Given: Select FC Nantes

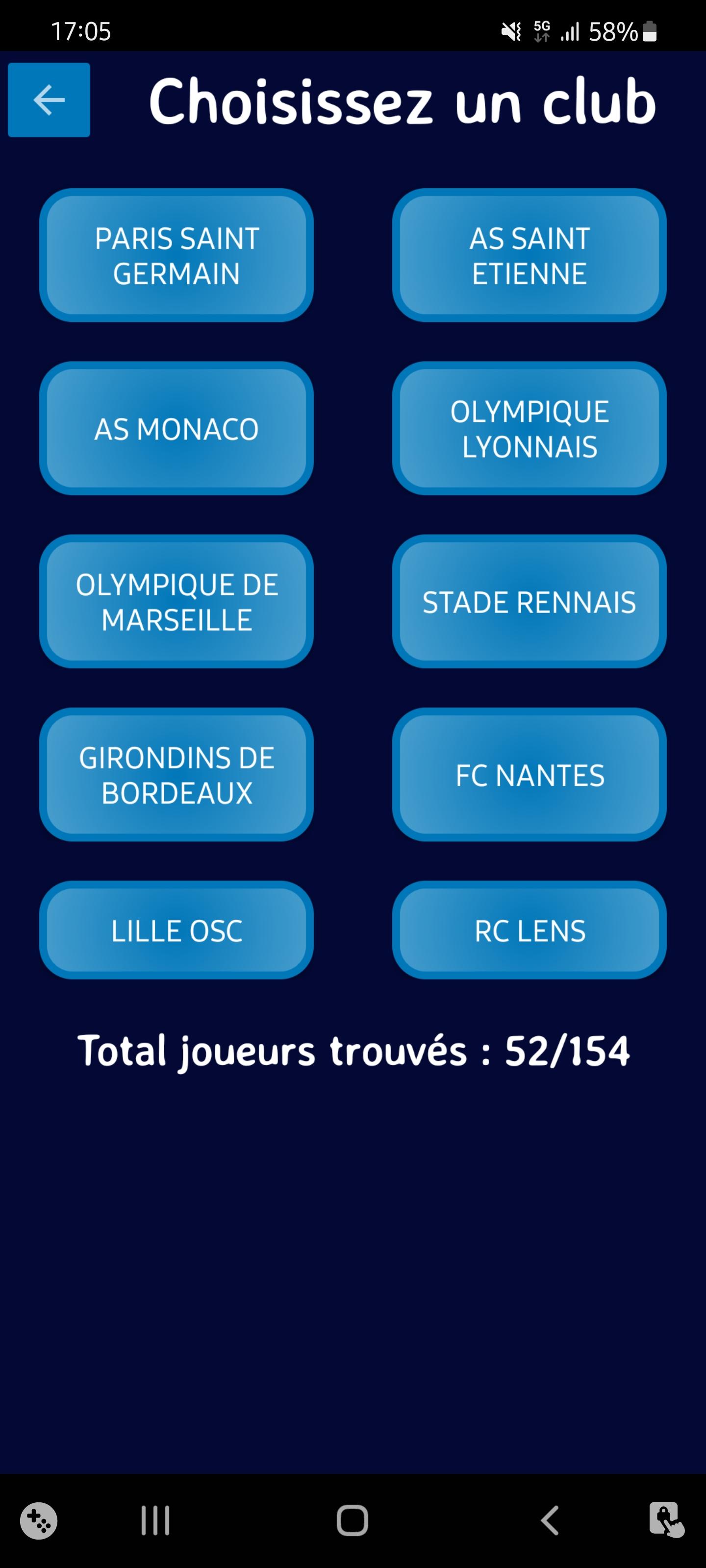Looking at the screenshot, I should point(529,775).
